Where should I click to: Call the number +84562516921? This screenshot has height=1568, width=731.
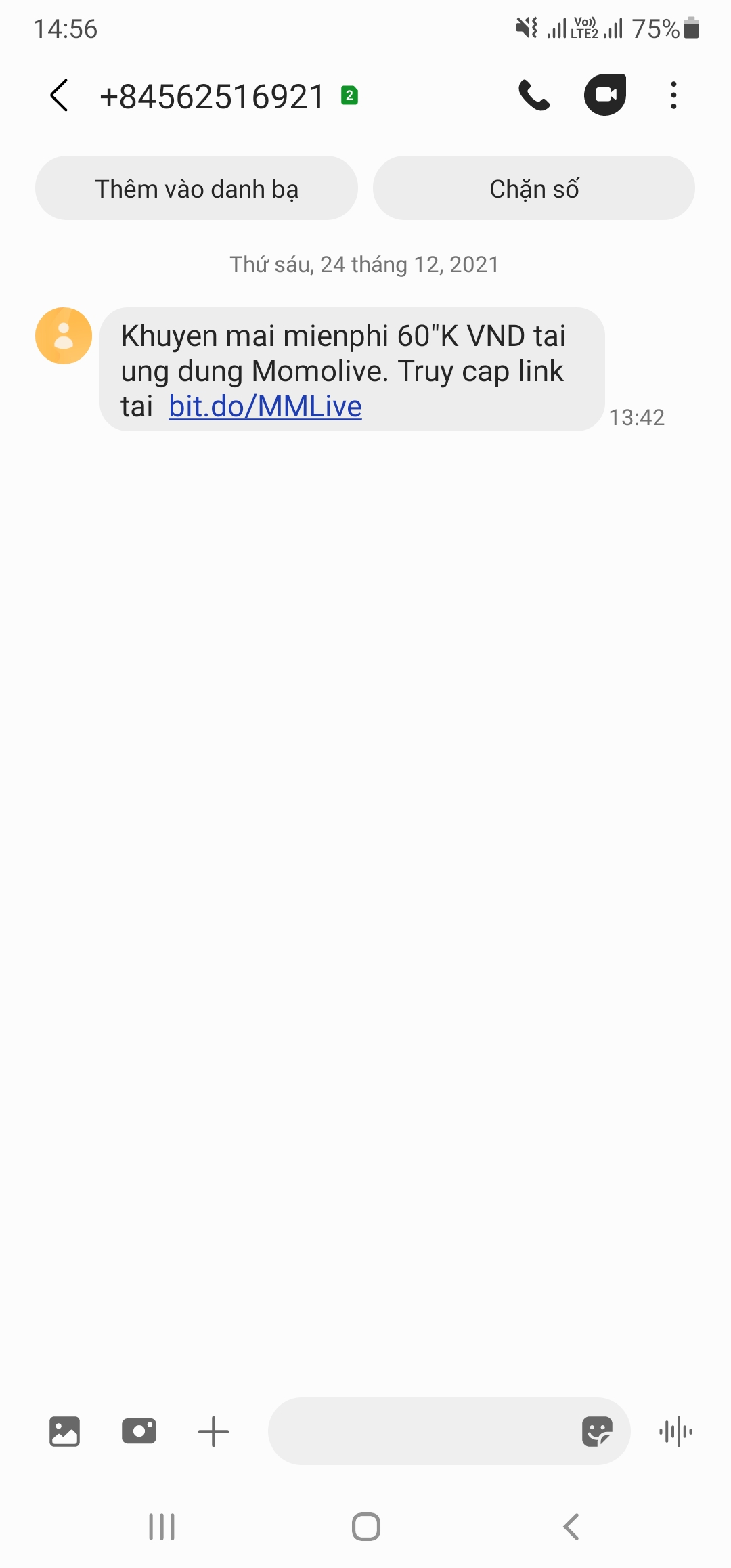click(x=534, y=95)
